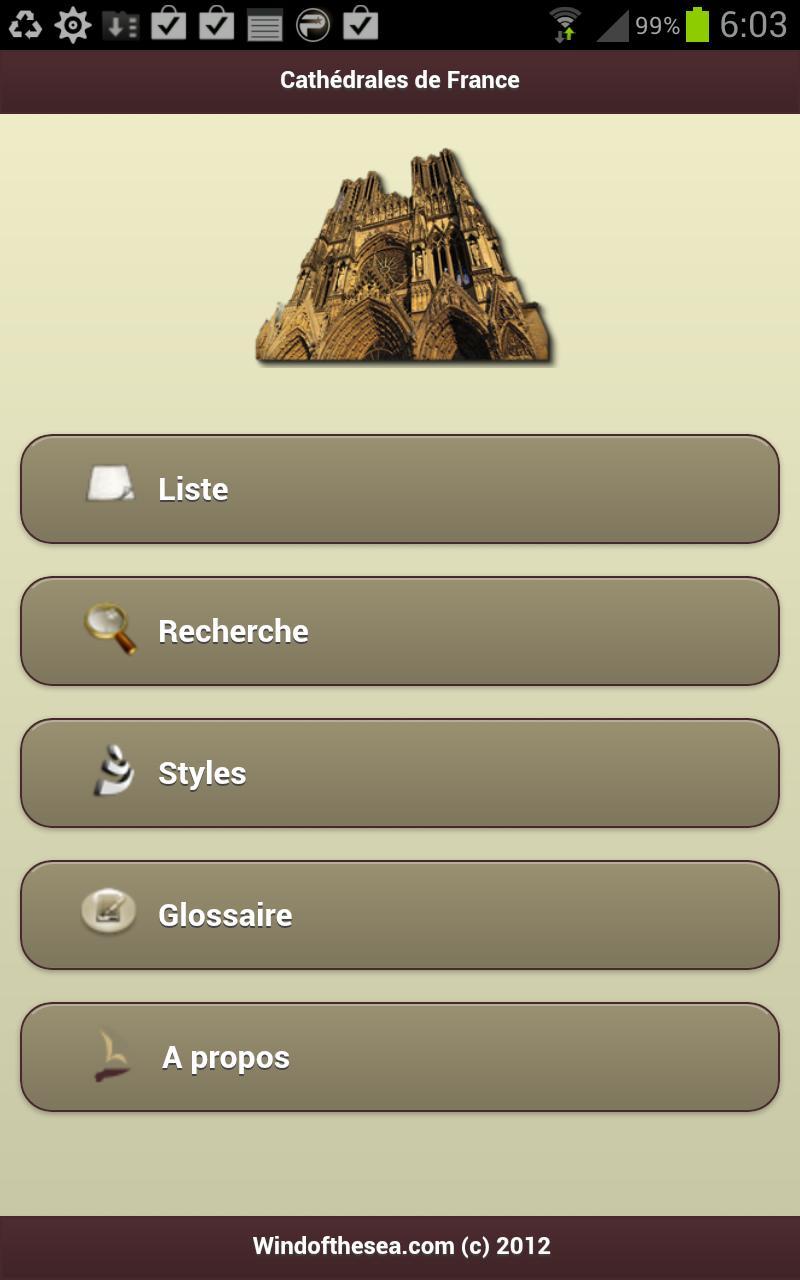Open the Styles section

(x=400, y=772)
